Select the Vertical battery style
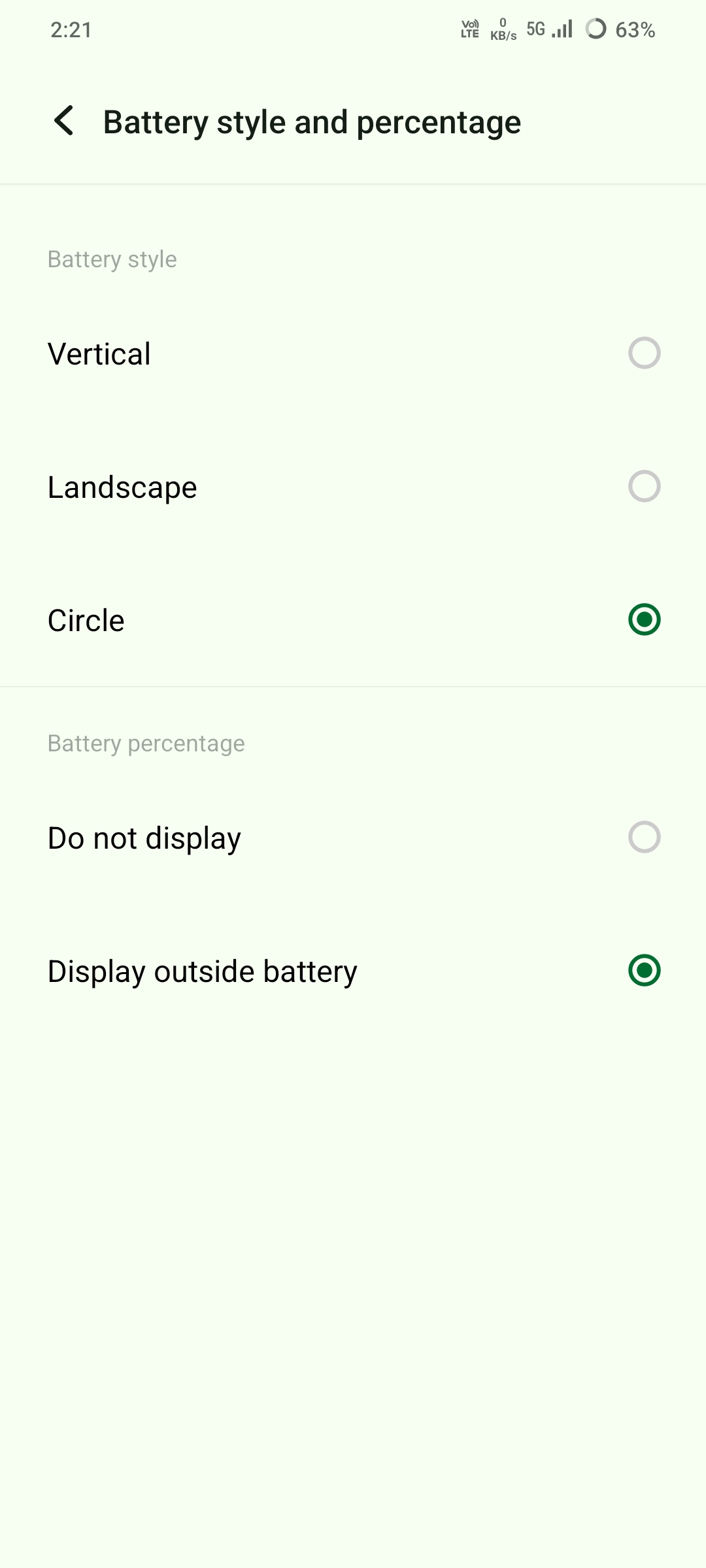This screenshot has width=706, height=1568. click(x=644, y=353)
